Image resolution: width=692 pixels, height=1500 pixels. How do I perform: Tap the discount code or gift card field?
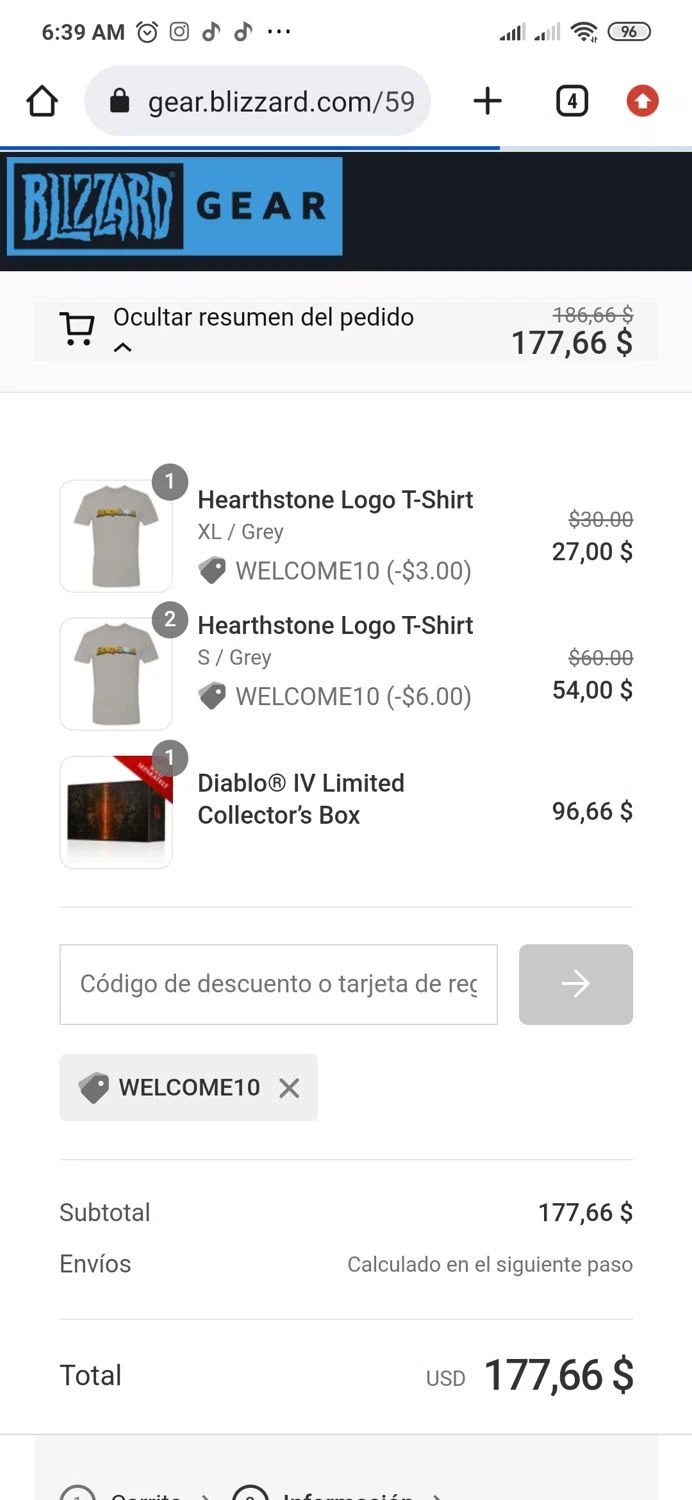[x=278, y=984]
